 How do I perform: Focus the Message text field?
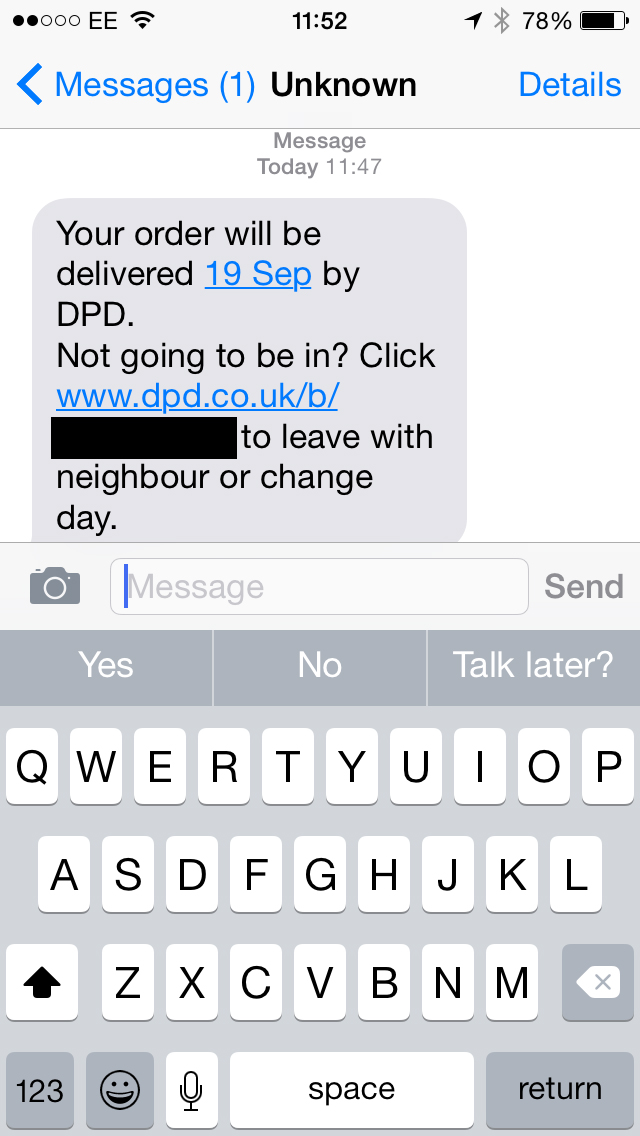(x=319, y=586)
